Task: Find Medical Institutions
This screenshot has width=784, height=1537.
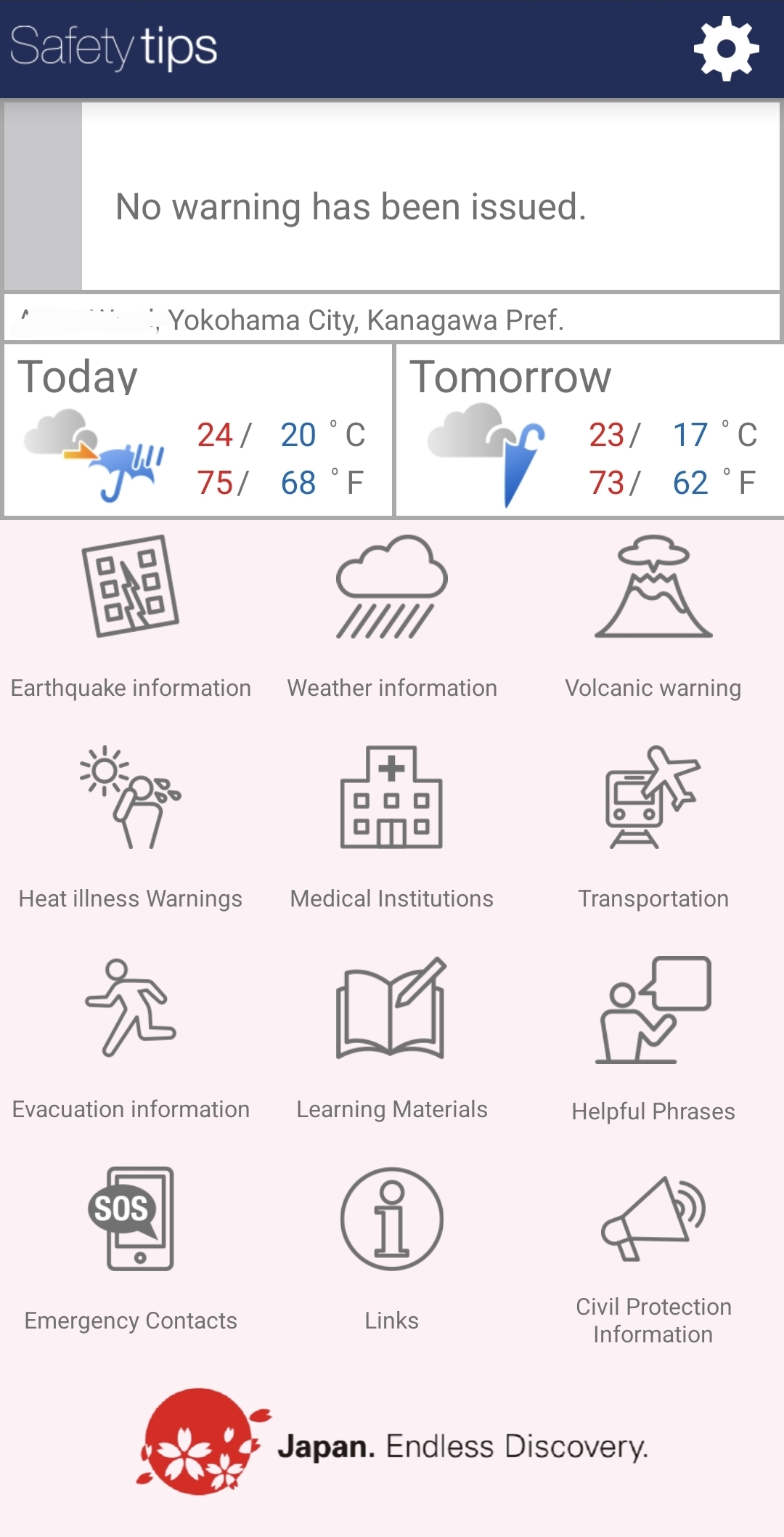Action: tap(392, 828)
